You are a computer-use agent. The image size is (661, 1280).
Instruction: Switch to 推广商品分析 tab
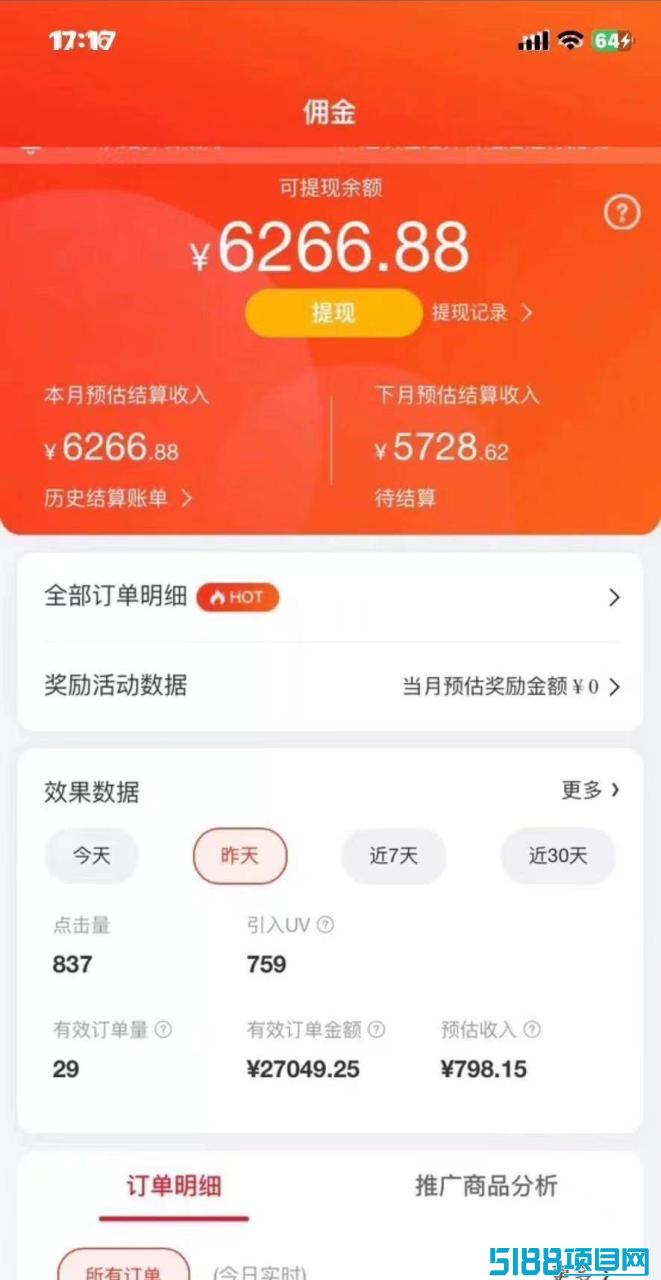click(486, 1187)
